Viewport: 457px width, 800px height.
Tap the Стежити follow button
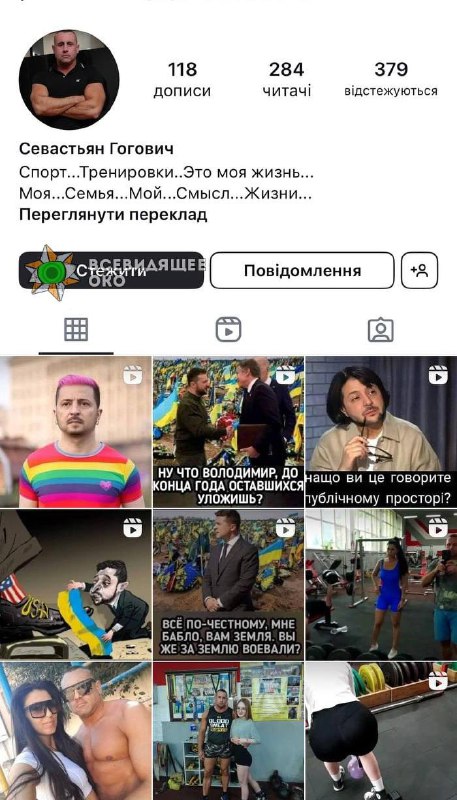111,270
